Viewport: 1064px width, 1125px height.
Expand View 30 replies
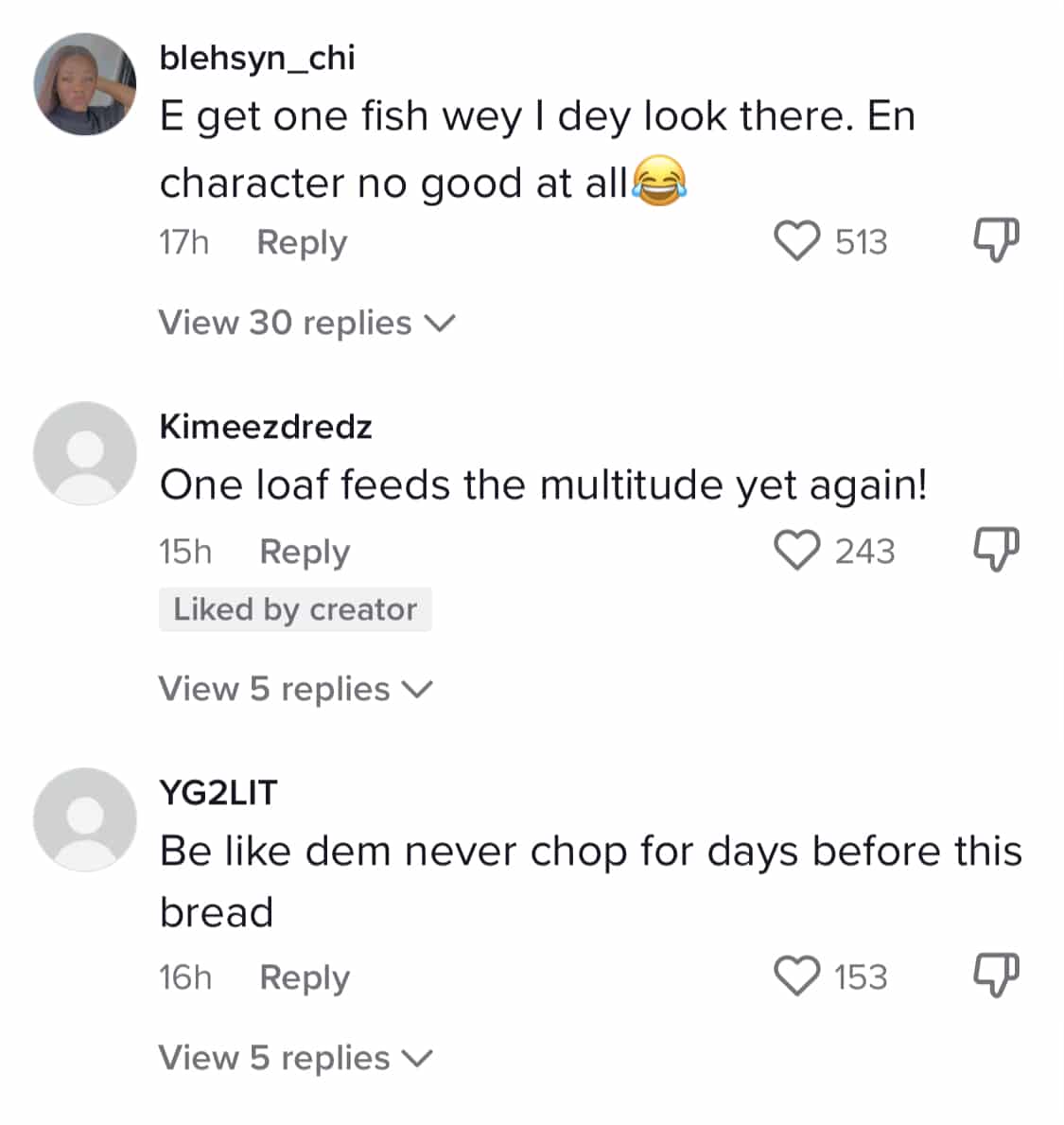click(306, 323)
